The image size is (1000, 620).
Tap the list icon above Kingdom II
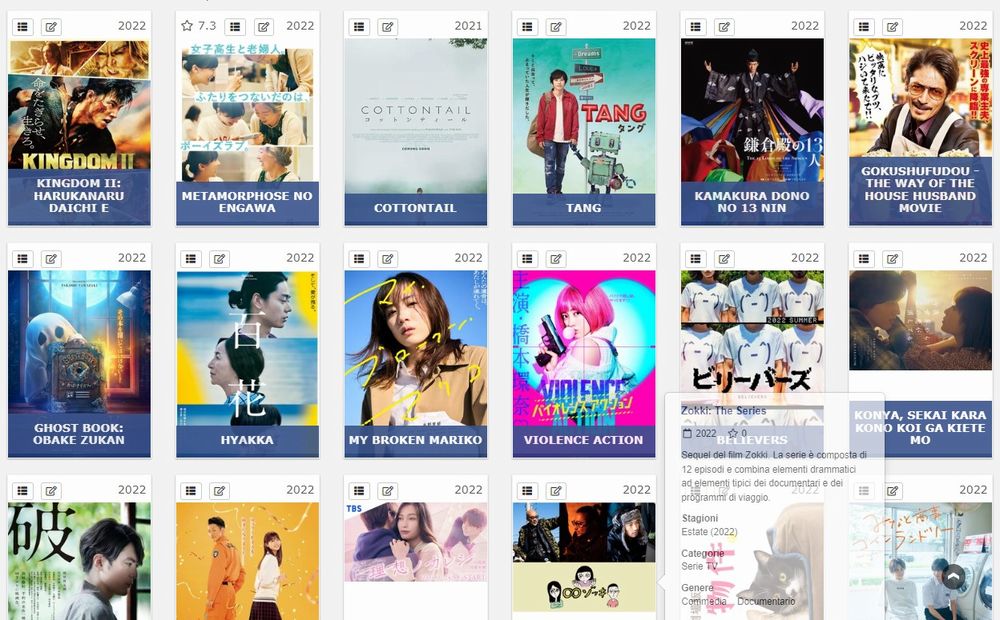pyautogui.click(x=23, y=27)
